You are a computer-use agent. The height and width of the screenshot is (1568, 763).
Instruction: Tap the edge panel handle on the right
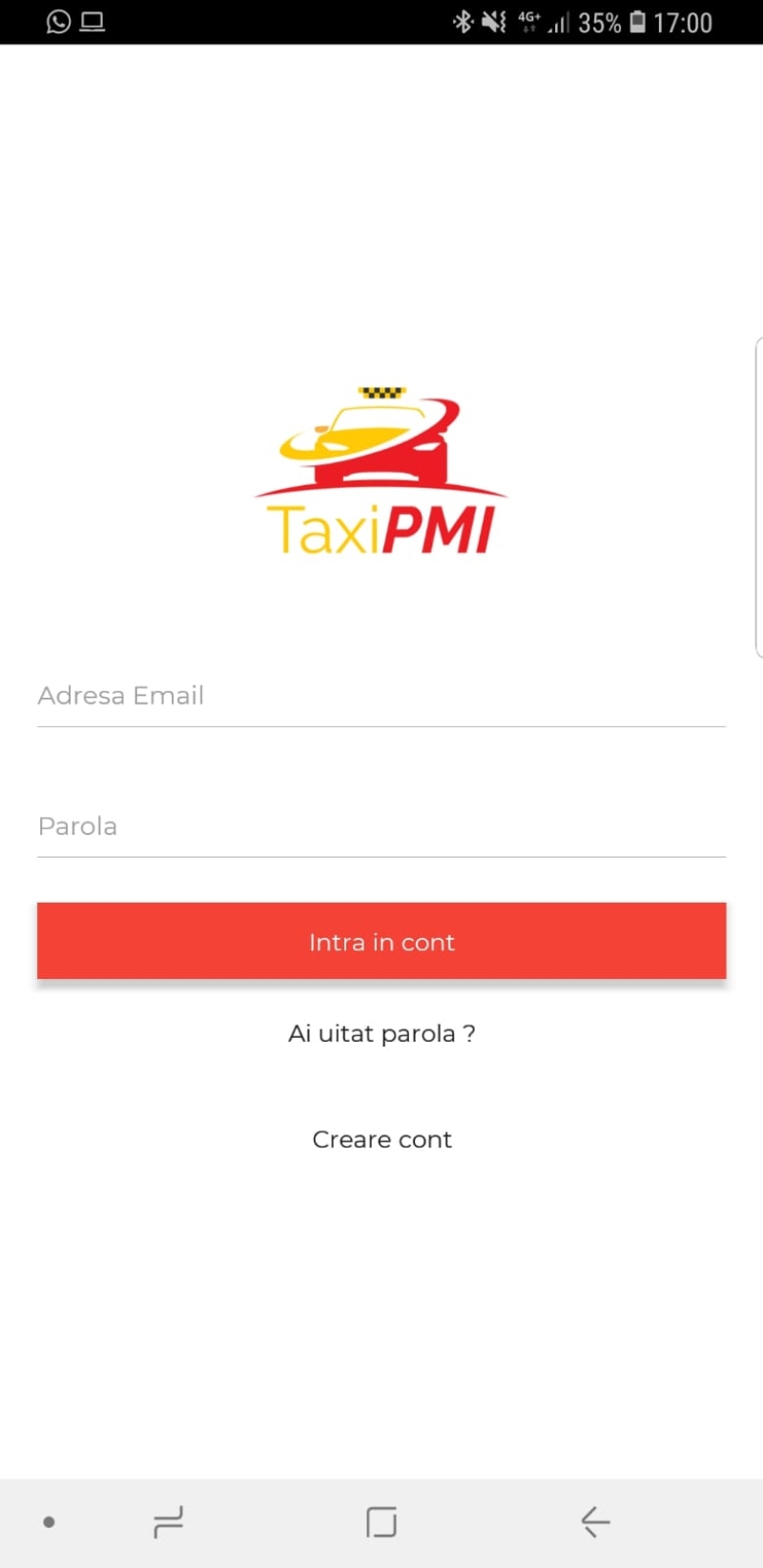[x=758, y=496]
